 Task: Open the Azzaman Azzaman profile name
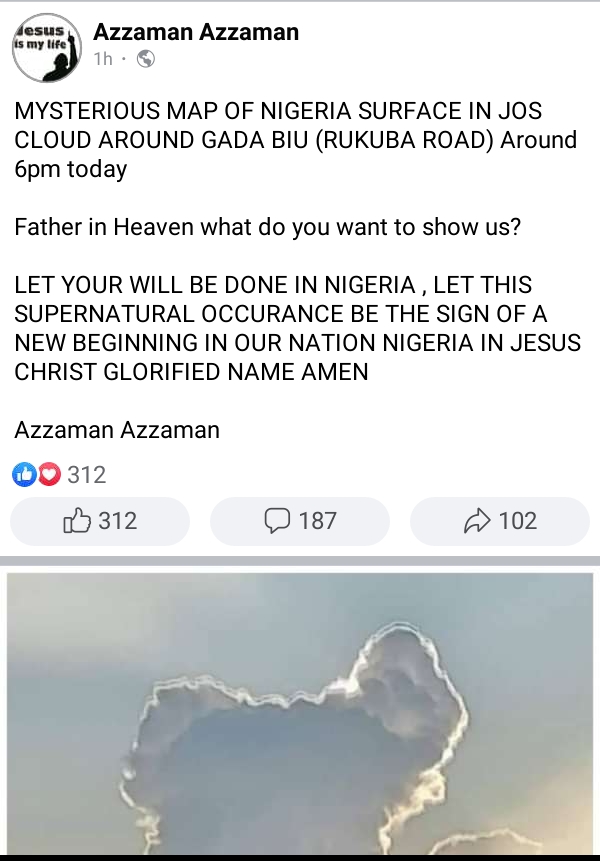(x=196, y=32)
